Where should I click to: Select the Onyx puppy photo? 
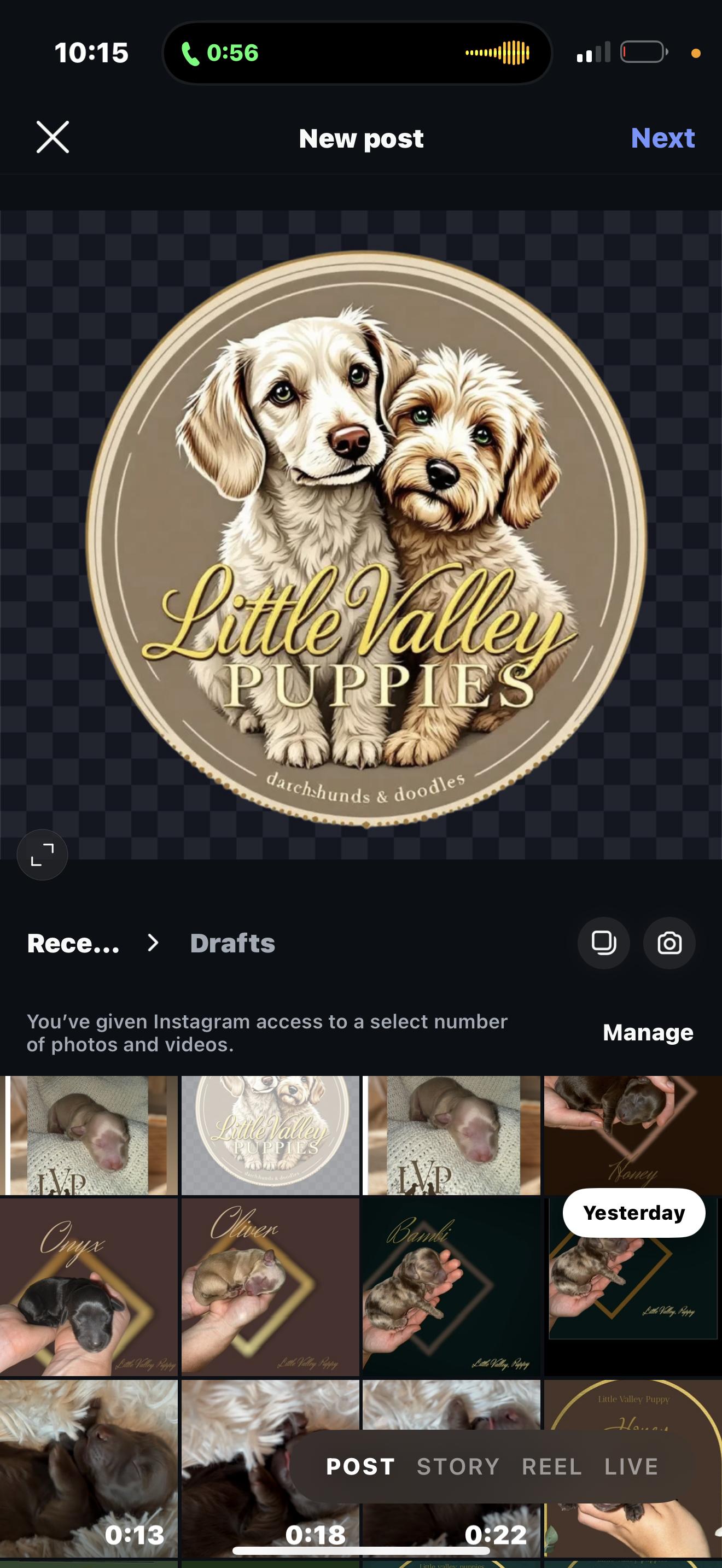[89, 1287]
